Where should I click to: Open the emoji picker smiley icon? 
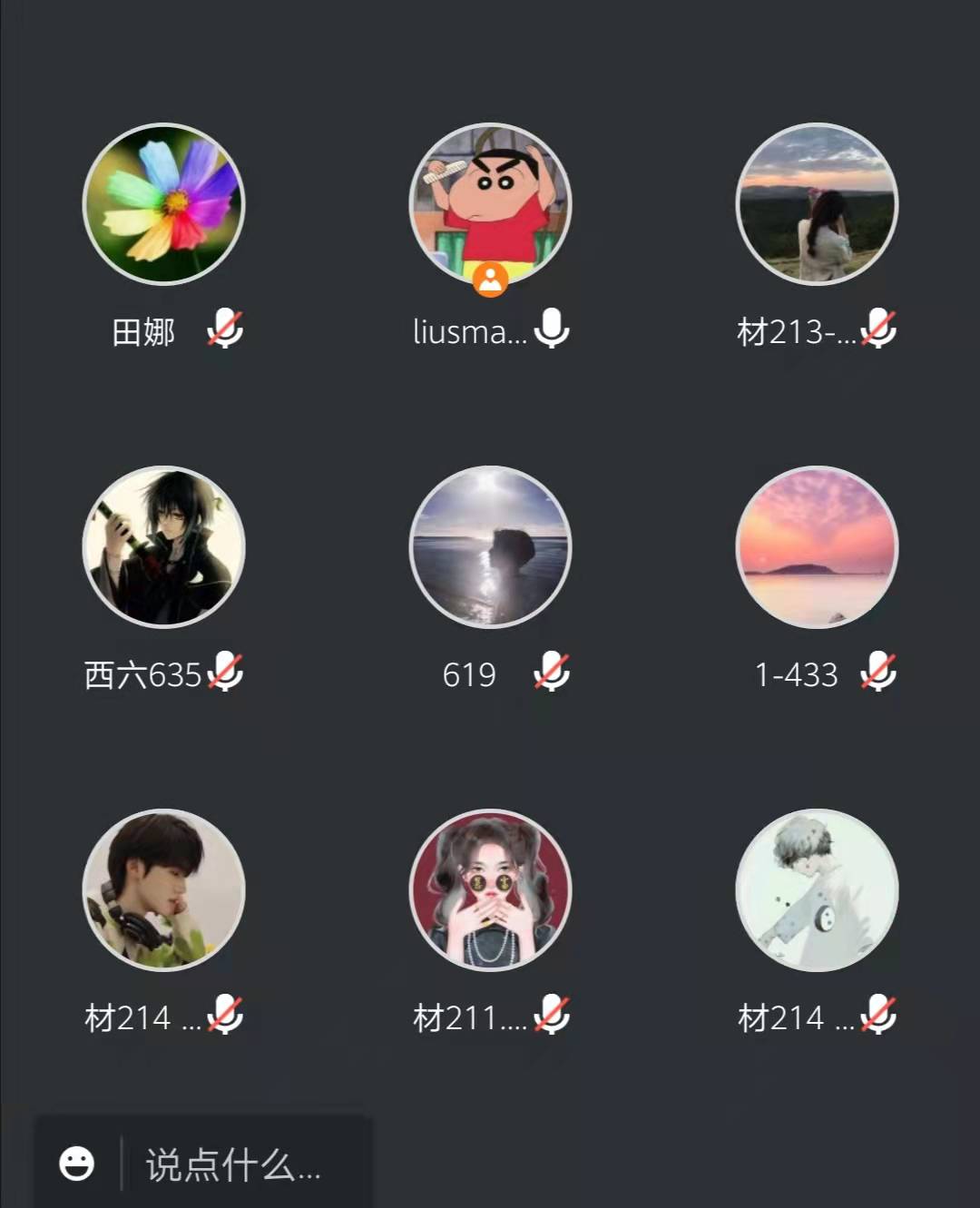click(76, 1164)
